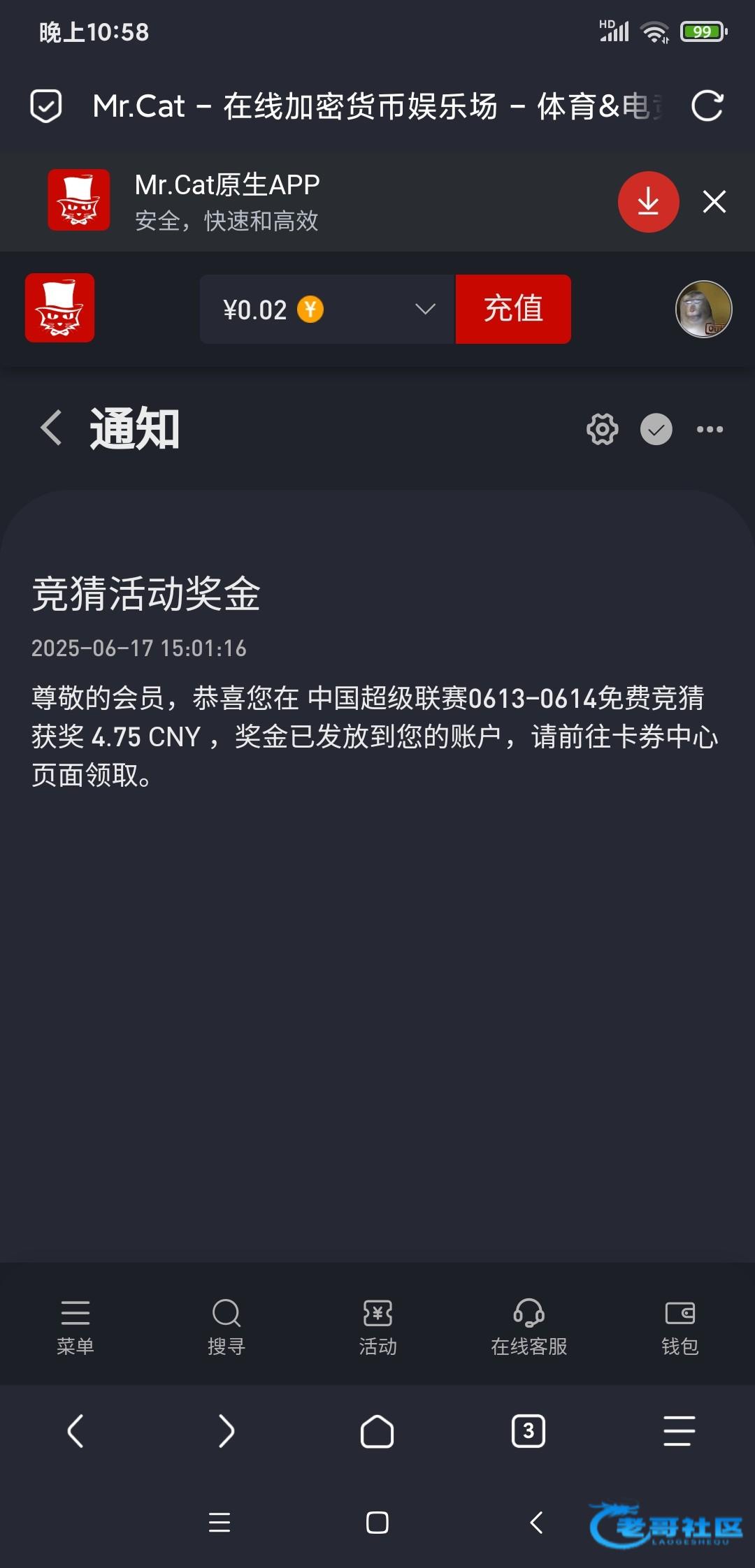Go back from the 通知 page
755x1568 pixels.
[52, 428]
